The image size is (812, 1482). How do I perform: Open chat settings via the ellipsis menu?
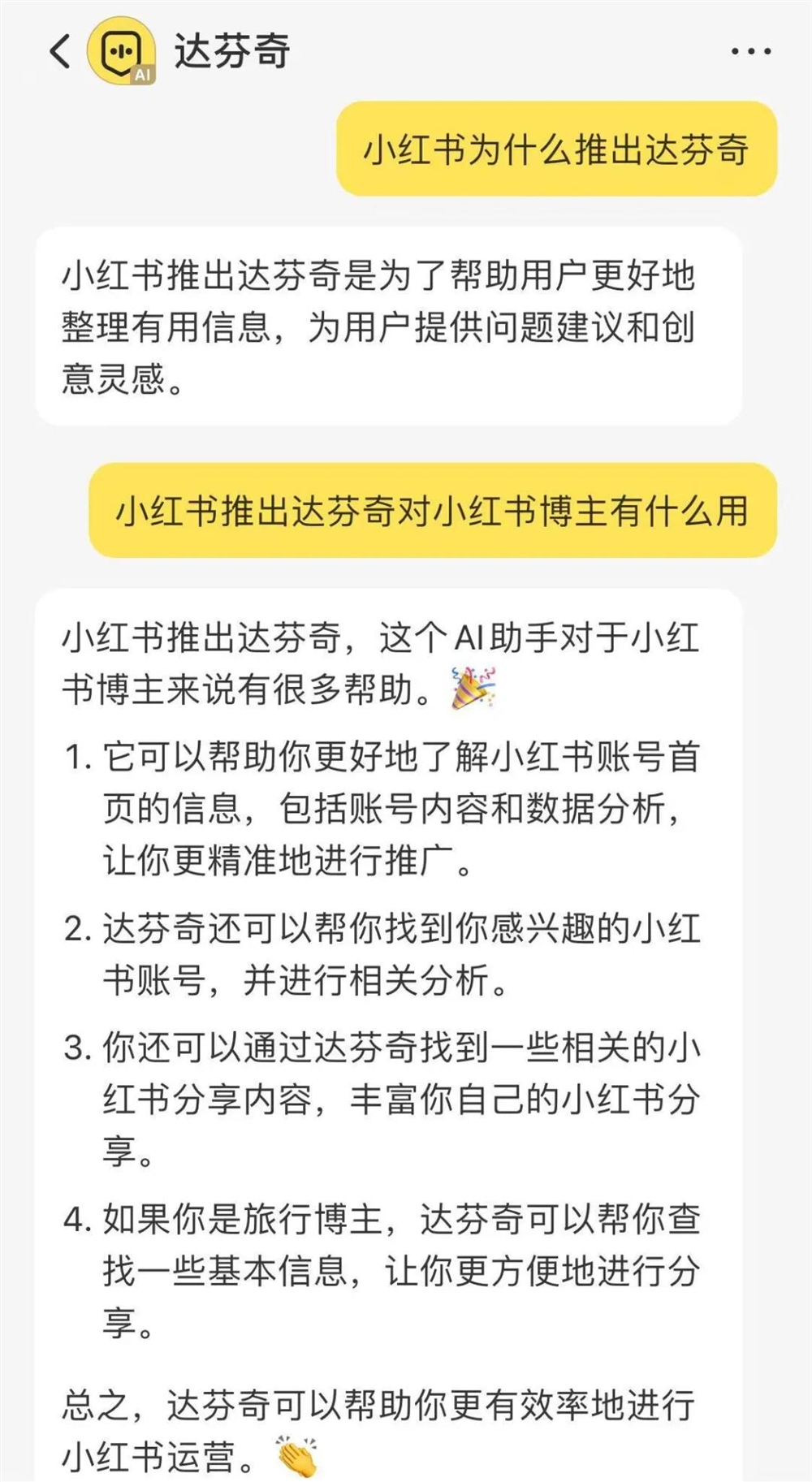(x=750, y=50)
